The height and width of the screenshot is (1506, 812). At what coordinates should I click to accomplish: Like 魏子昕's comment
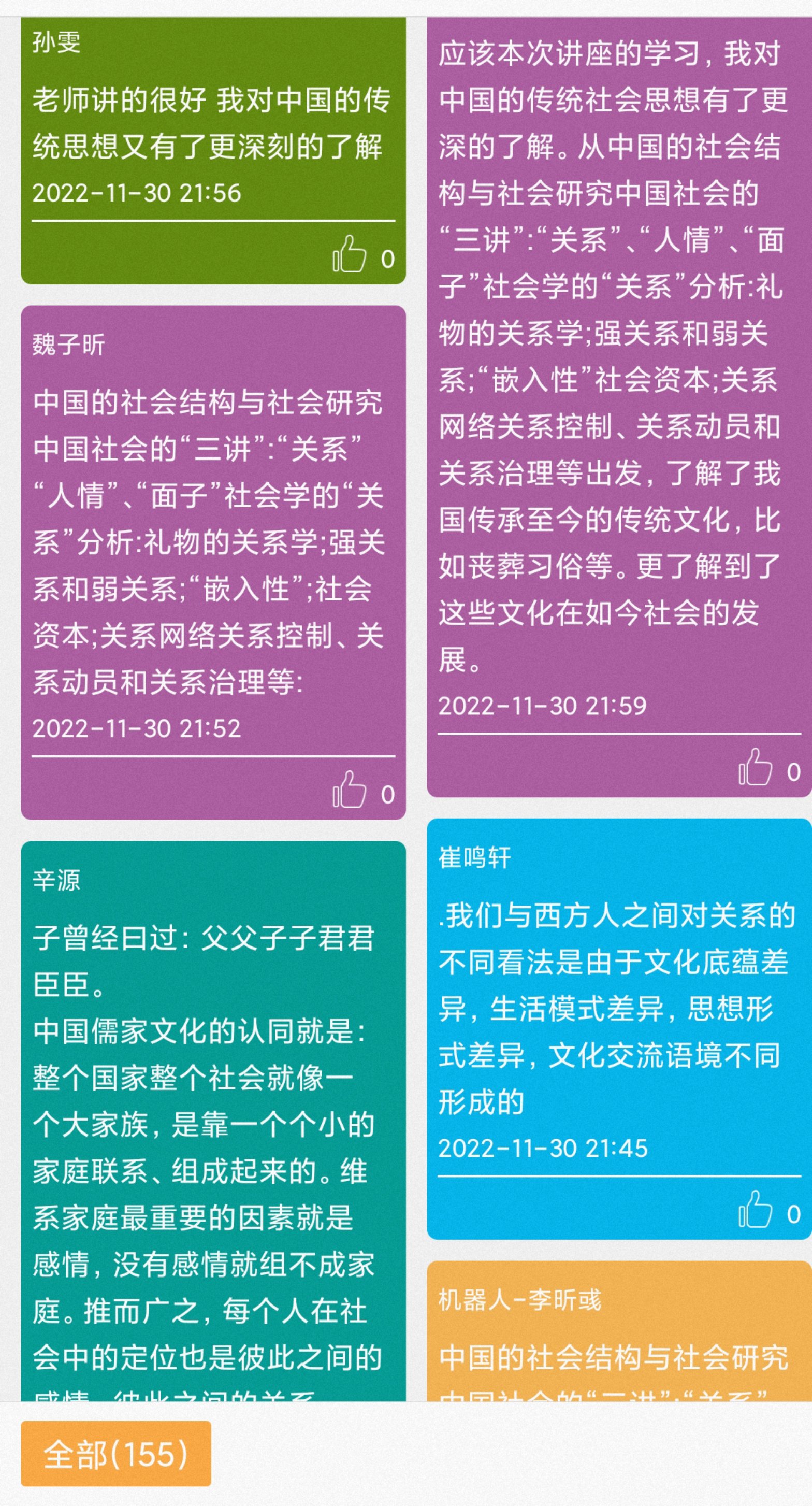tap(350, 790)
